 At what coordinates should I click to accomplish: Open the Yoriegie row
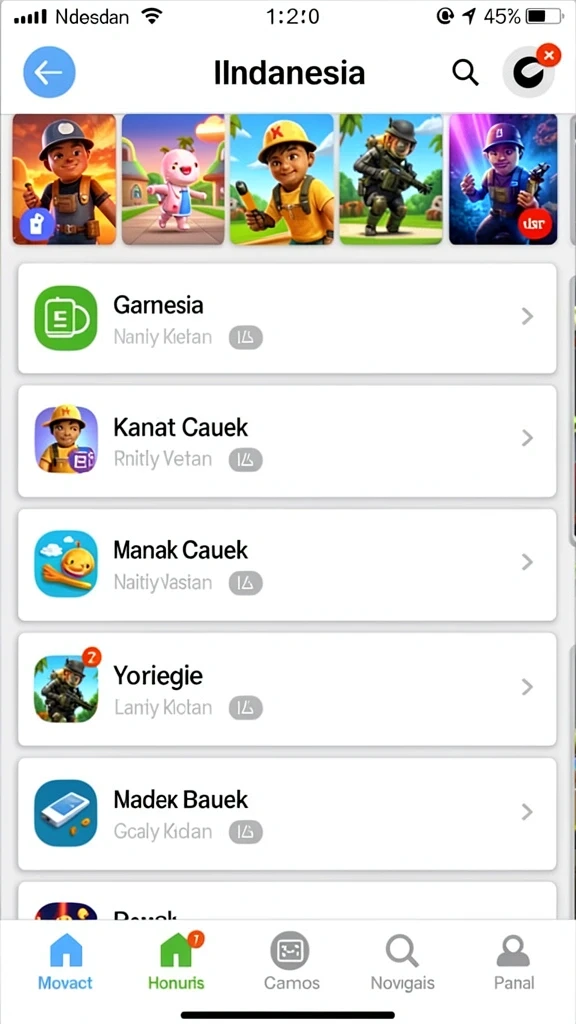287,689
